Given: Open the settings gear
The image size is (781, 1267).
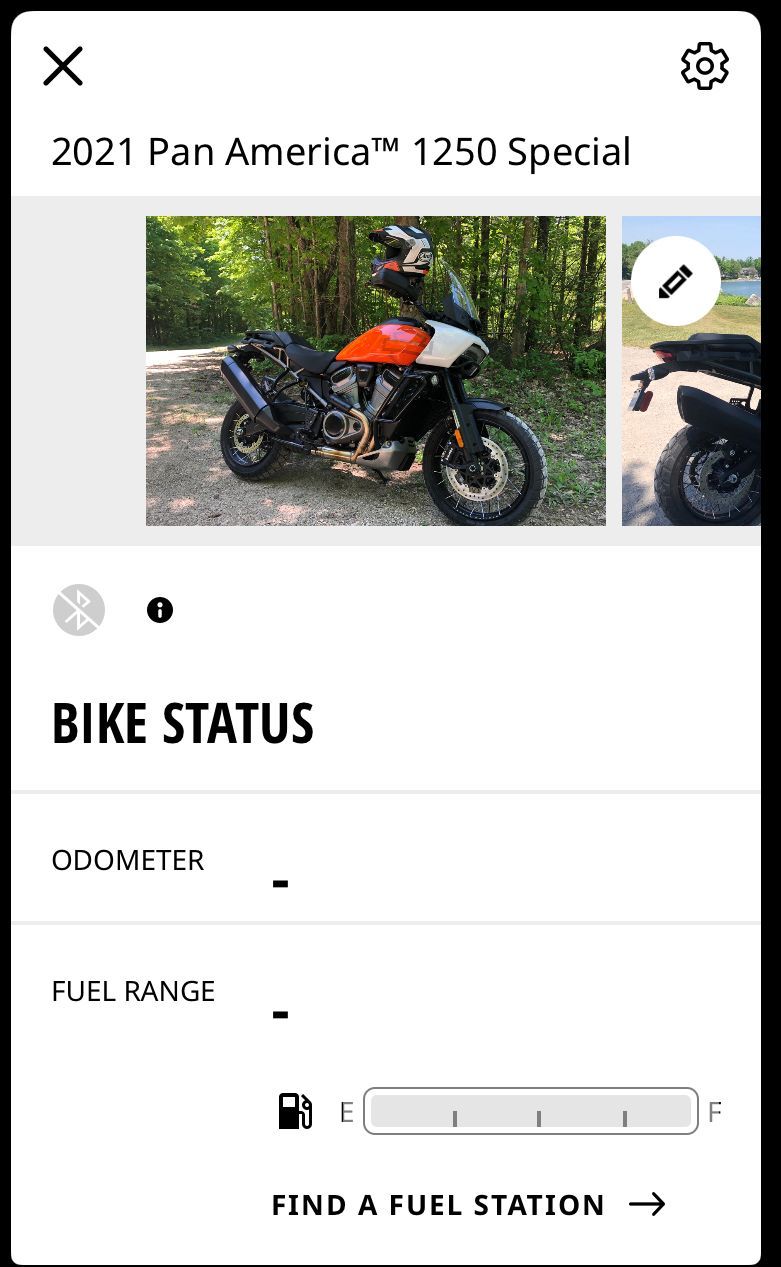Looking at the screenshot, I should click(704, 67).
